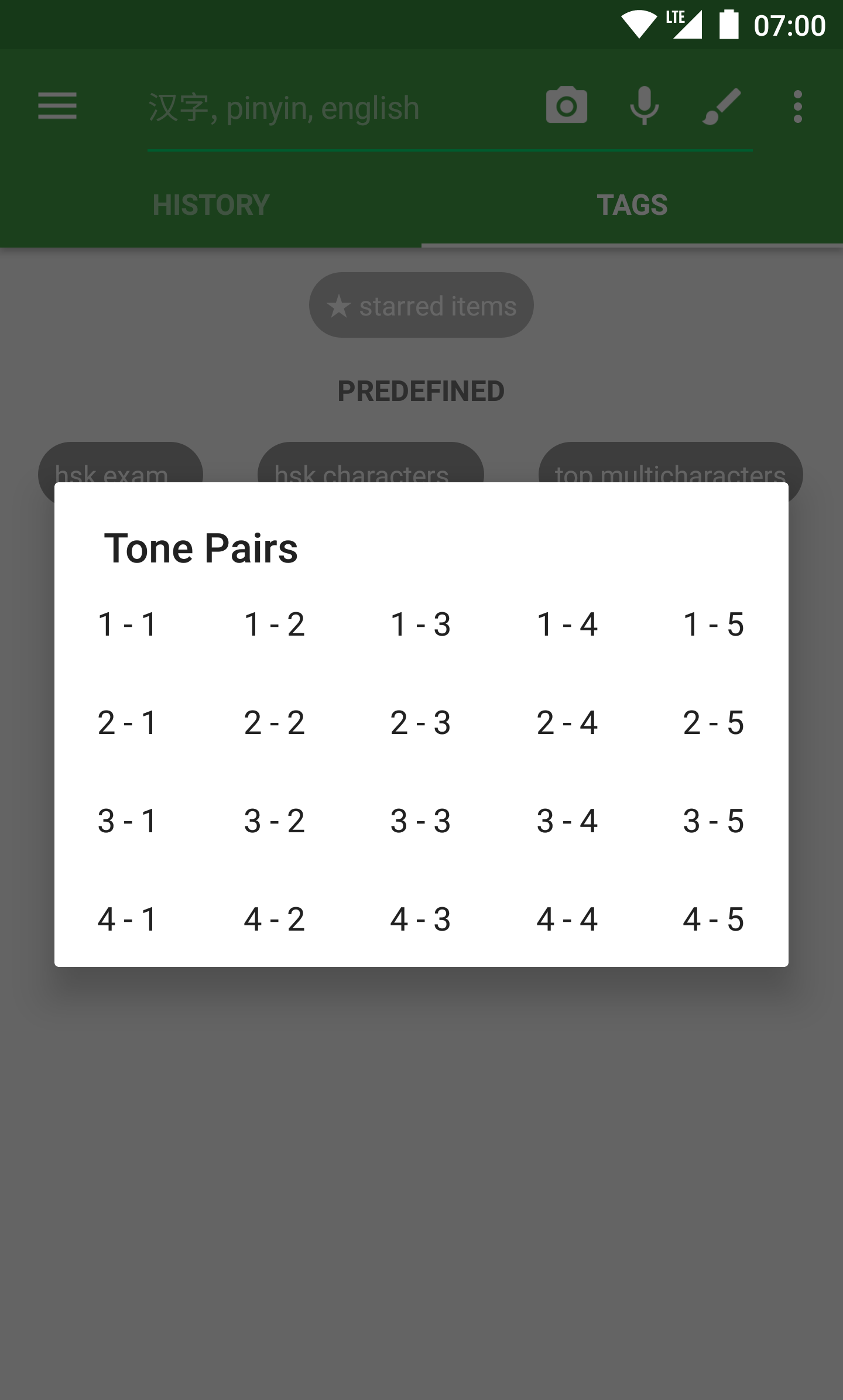Select the 3 - 5 tone pair
This screenshot has height=1400, width=843.
point(713,821)
